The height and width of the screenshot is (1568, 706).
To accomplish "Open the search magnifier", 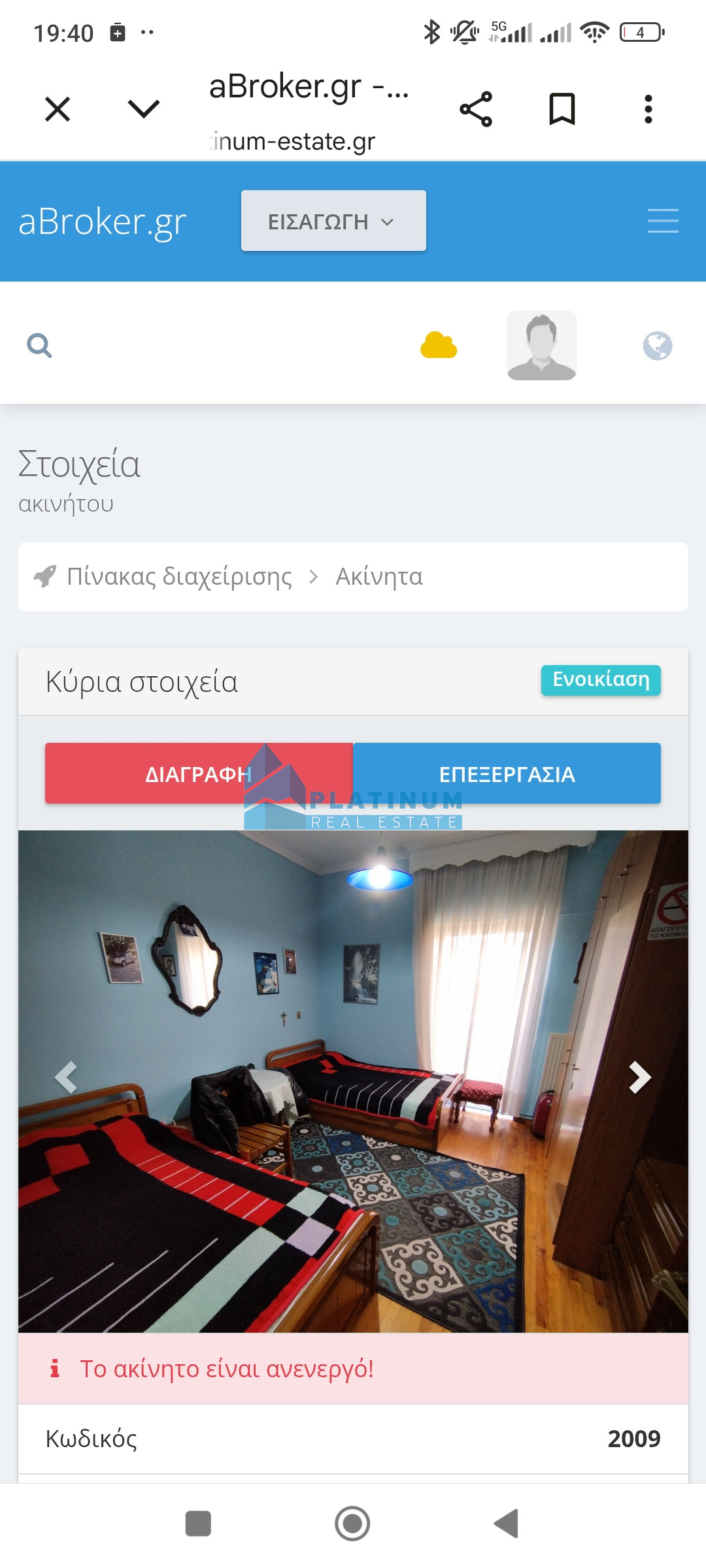I will (39, 345).
